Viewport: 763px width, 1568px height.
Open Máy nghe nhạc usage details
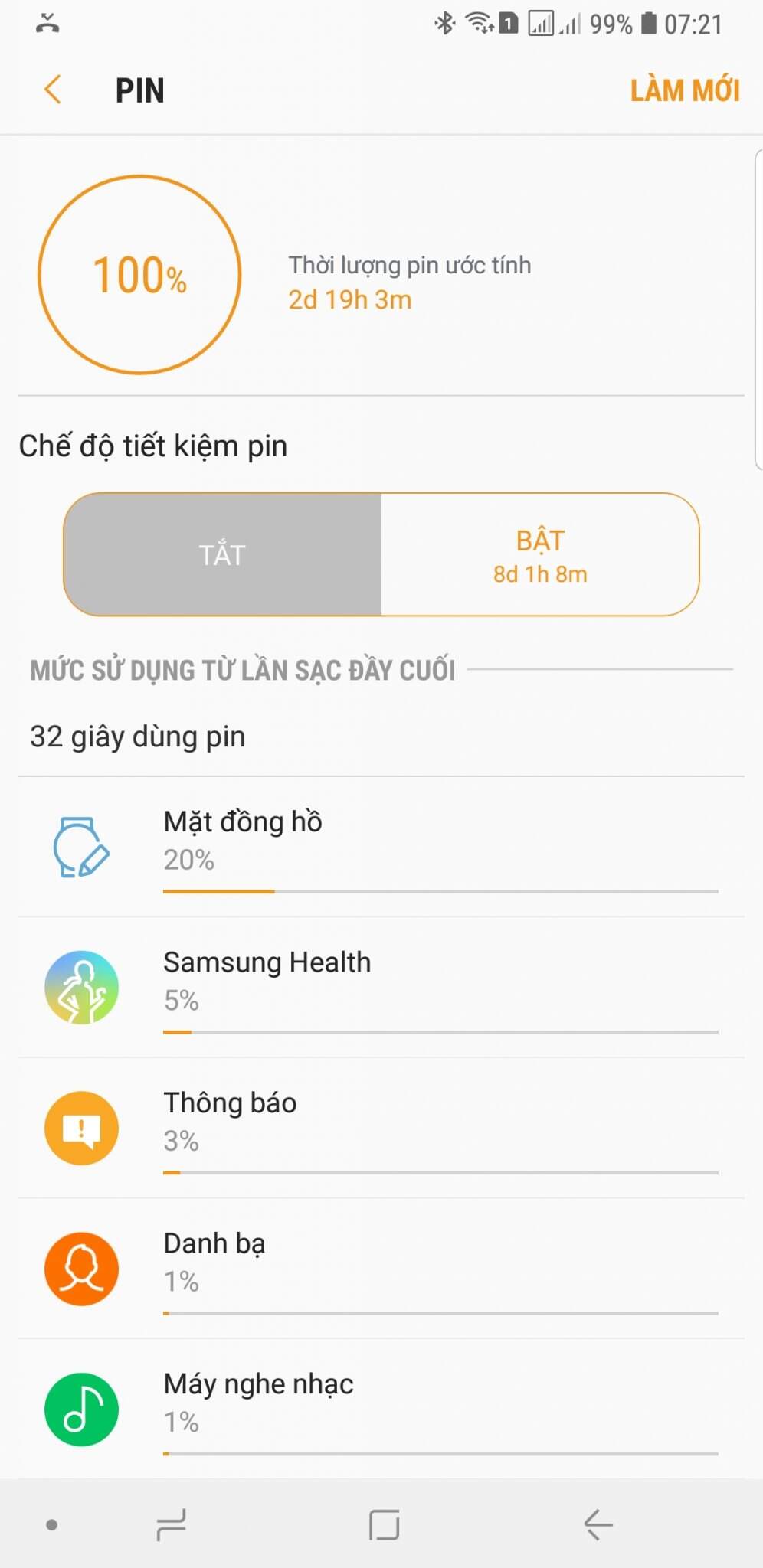[381, 1409]
